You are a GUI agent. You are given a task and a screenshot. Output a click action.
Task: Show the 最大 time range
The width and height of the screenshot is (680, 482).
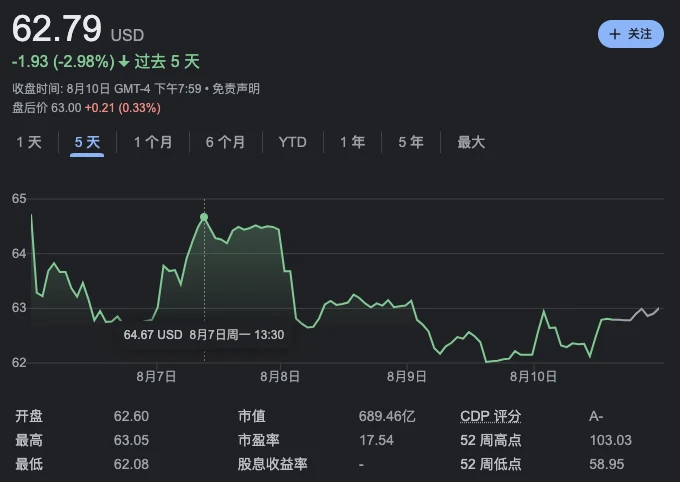click(x=471, y=142)
